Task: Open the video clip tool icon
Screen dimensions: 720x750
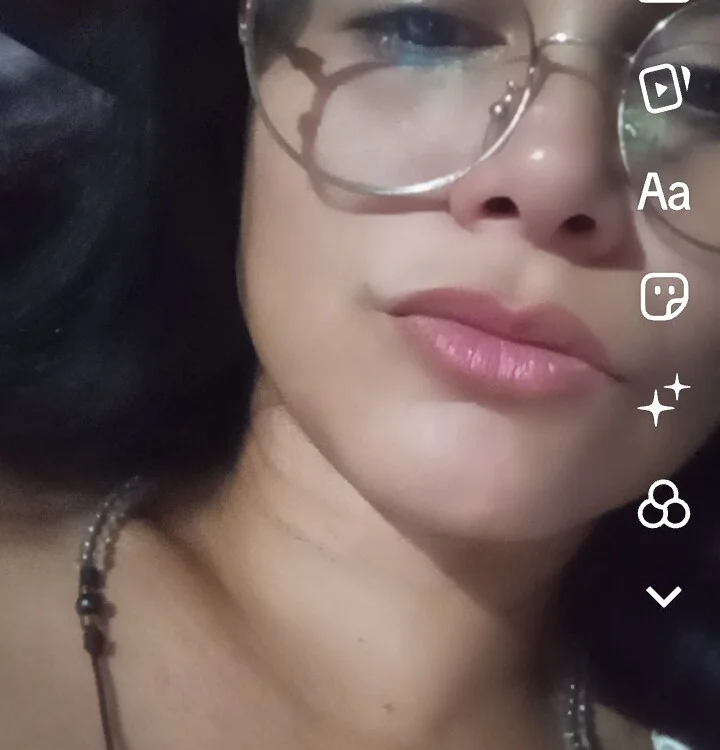Action: (x=664, y=90)
